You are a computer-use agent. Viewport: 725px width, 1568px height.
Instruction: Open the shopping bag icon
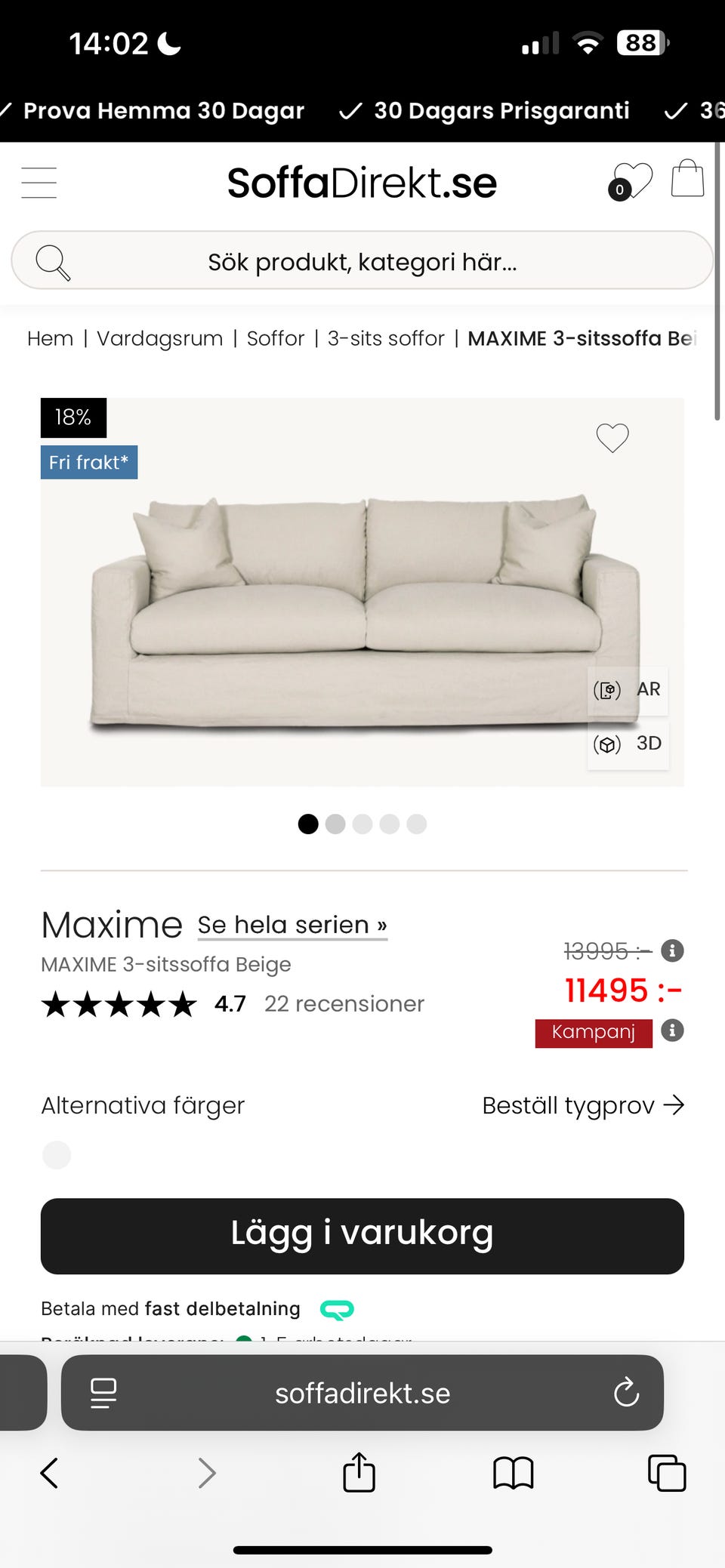(686, 180)
